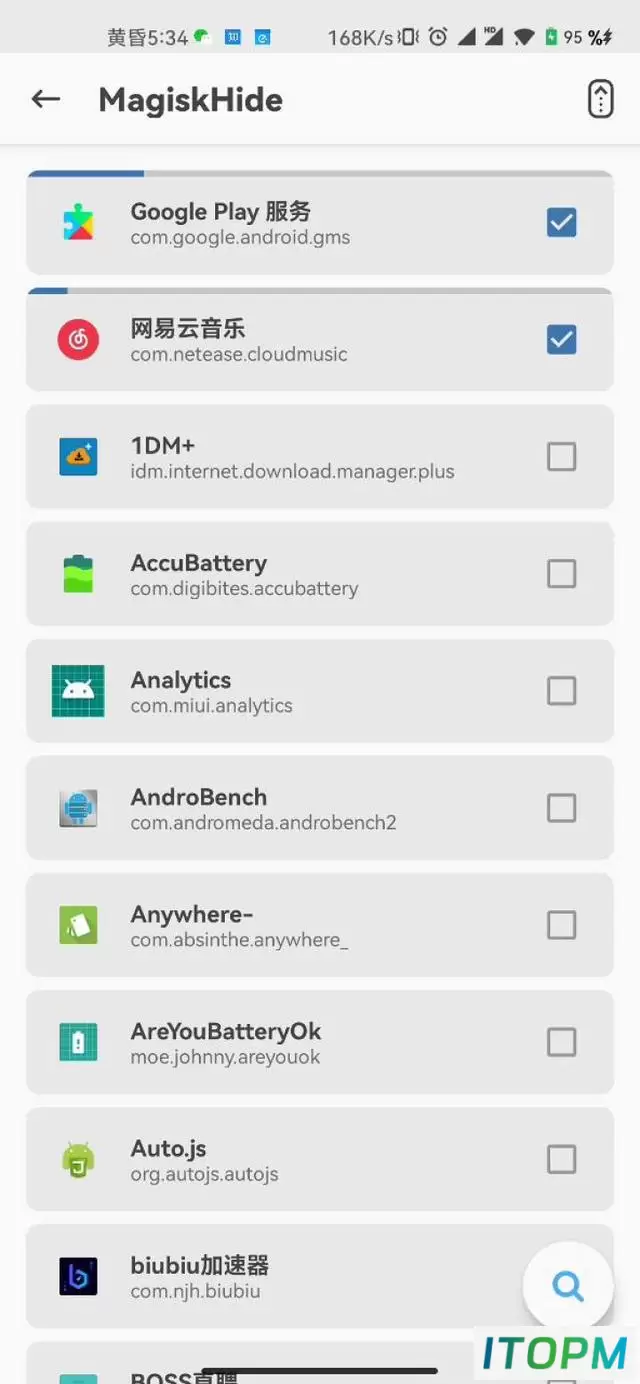Check the 1DM+ checkbox

562,457
